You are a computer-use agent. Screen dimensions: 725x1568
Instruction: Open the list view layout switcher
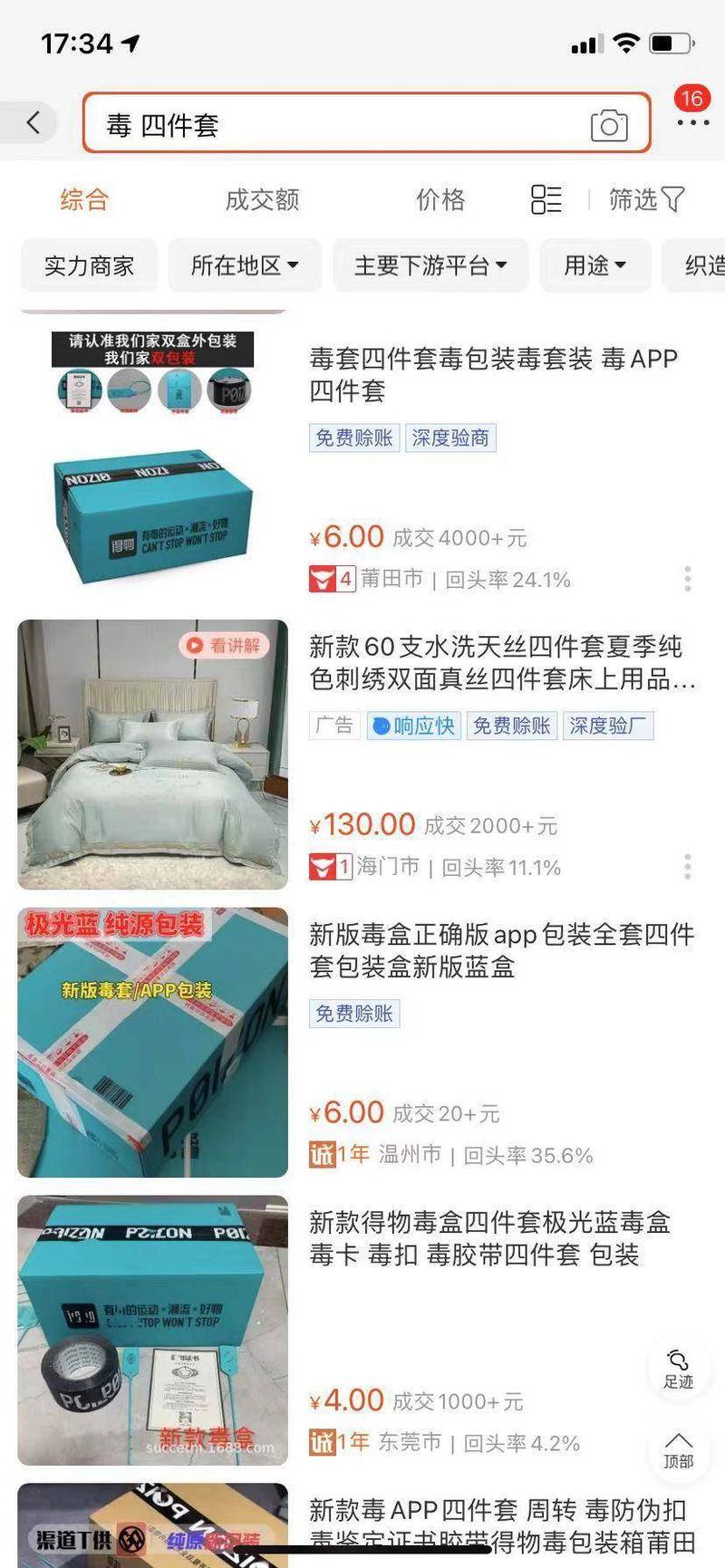(546, 200)
